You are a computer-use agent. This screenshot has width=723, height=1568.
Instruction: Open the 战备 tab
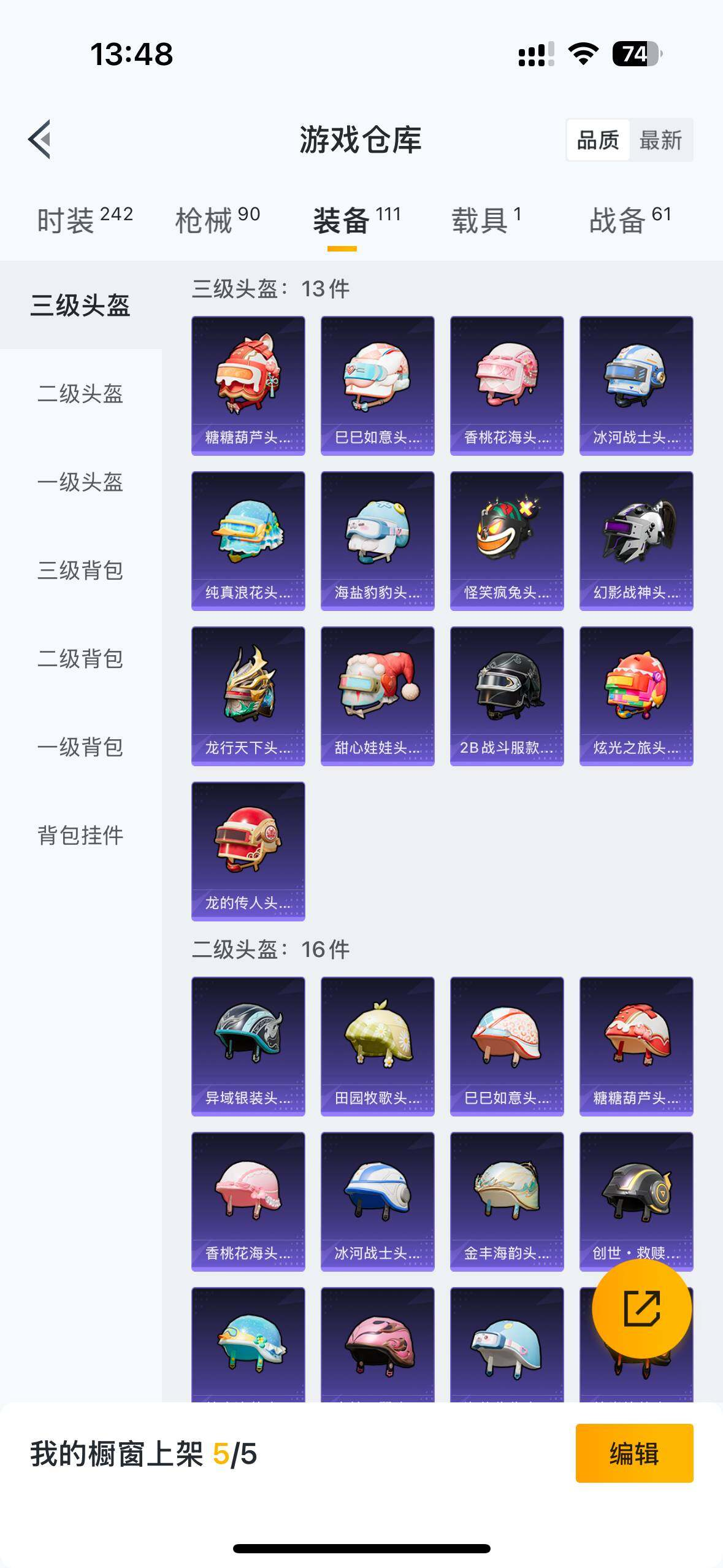tap(630, 220)
